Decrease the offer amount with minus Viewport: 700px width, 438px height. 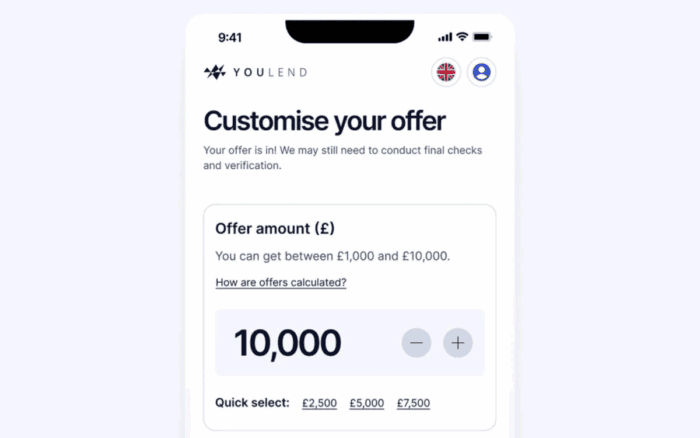click(x=416, y=343)
